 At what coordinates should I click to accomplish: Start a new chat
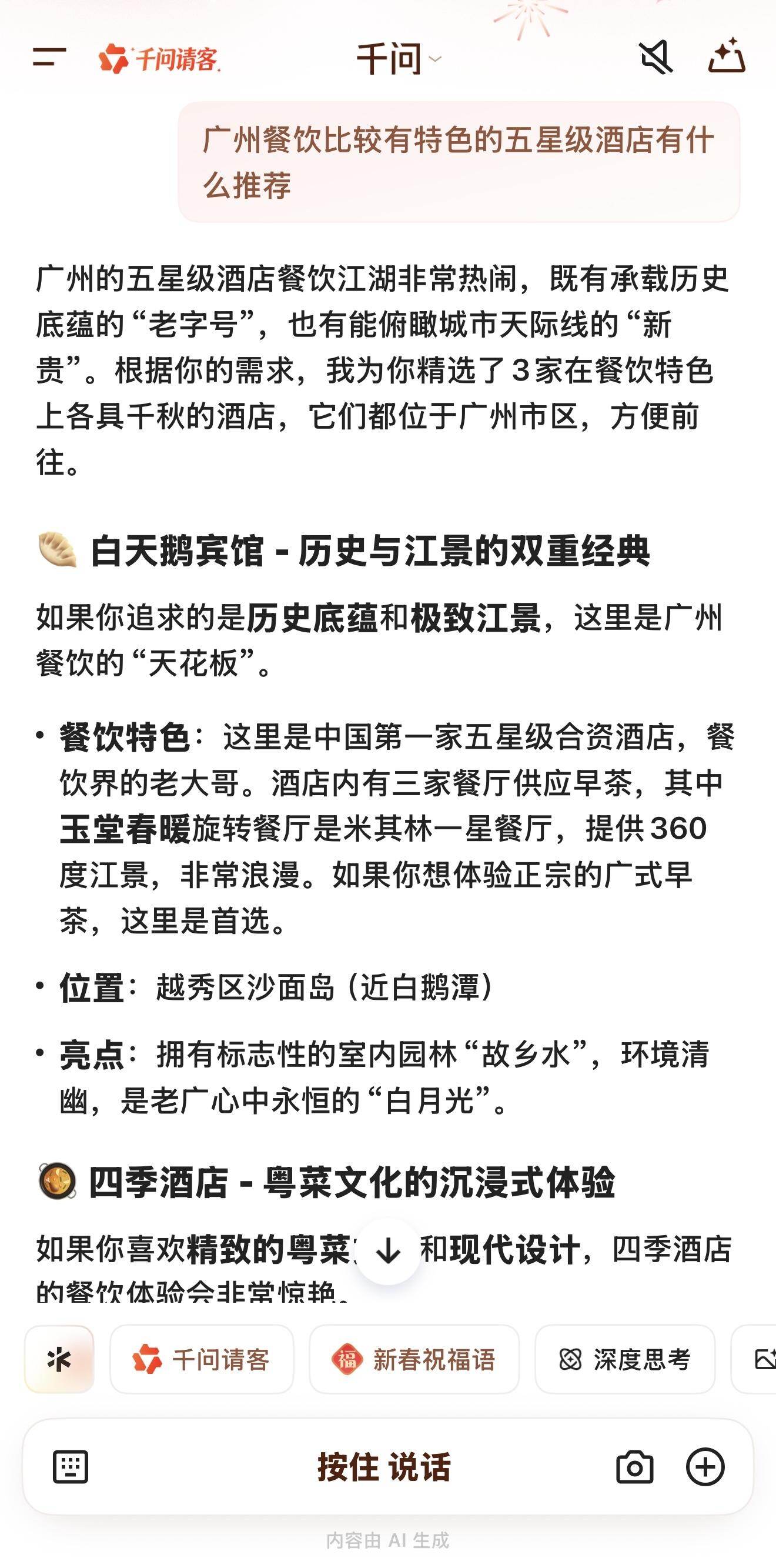(727, 56)
